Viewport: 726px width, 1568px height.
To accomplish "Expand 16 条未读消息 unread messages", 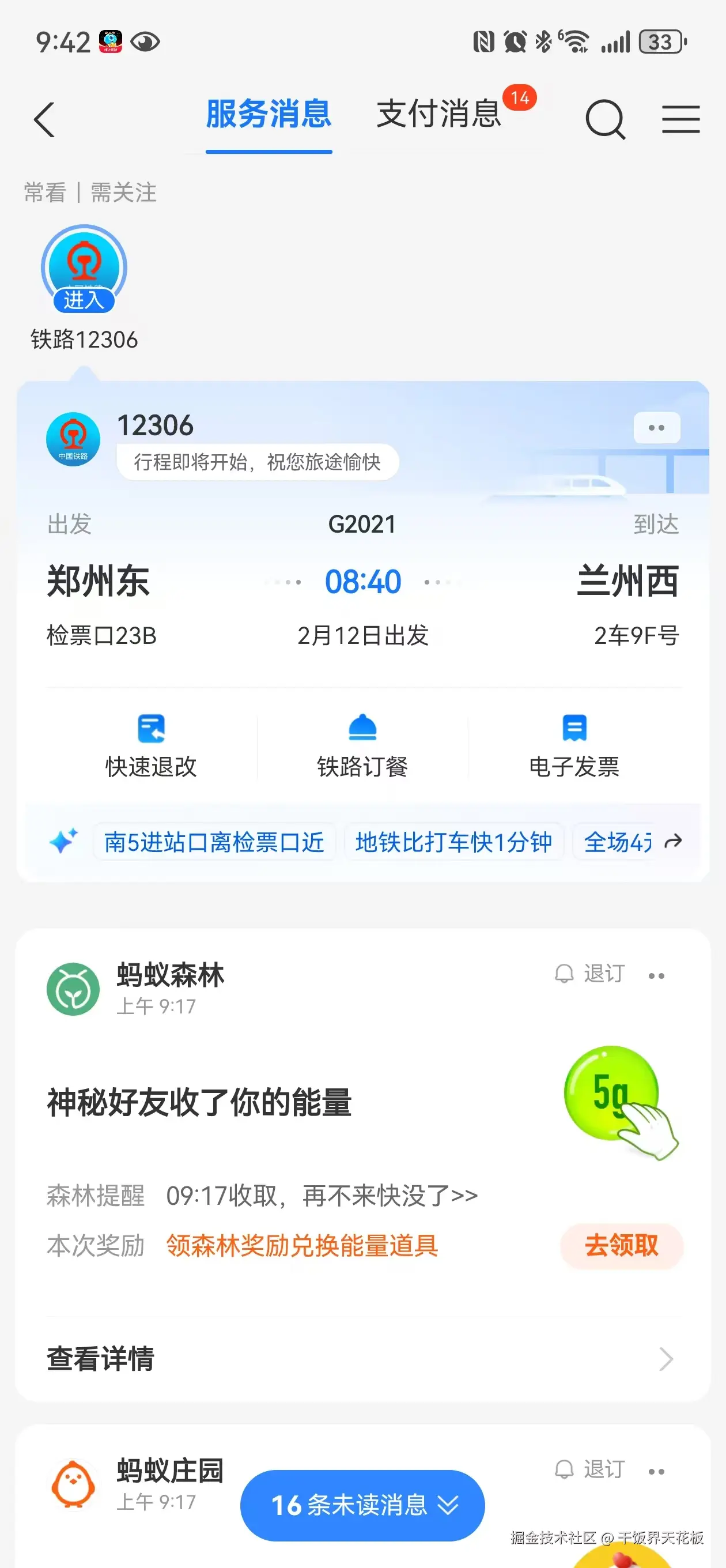I will 362,1505.
